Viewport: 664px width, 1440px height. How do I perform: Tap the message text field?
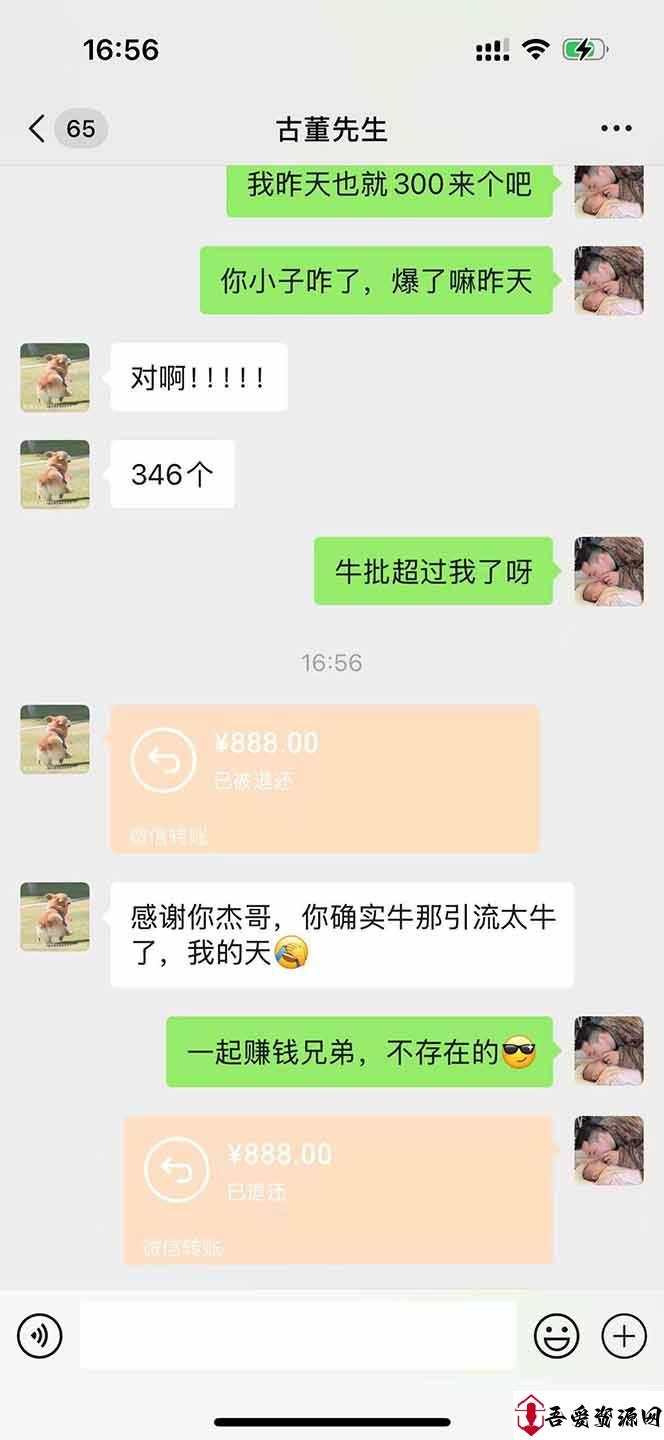click(x=298, y=1335)
